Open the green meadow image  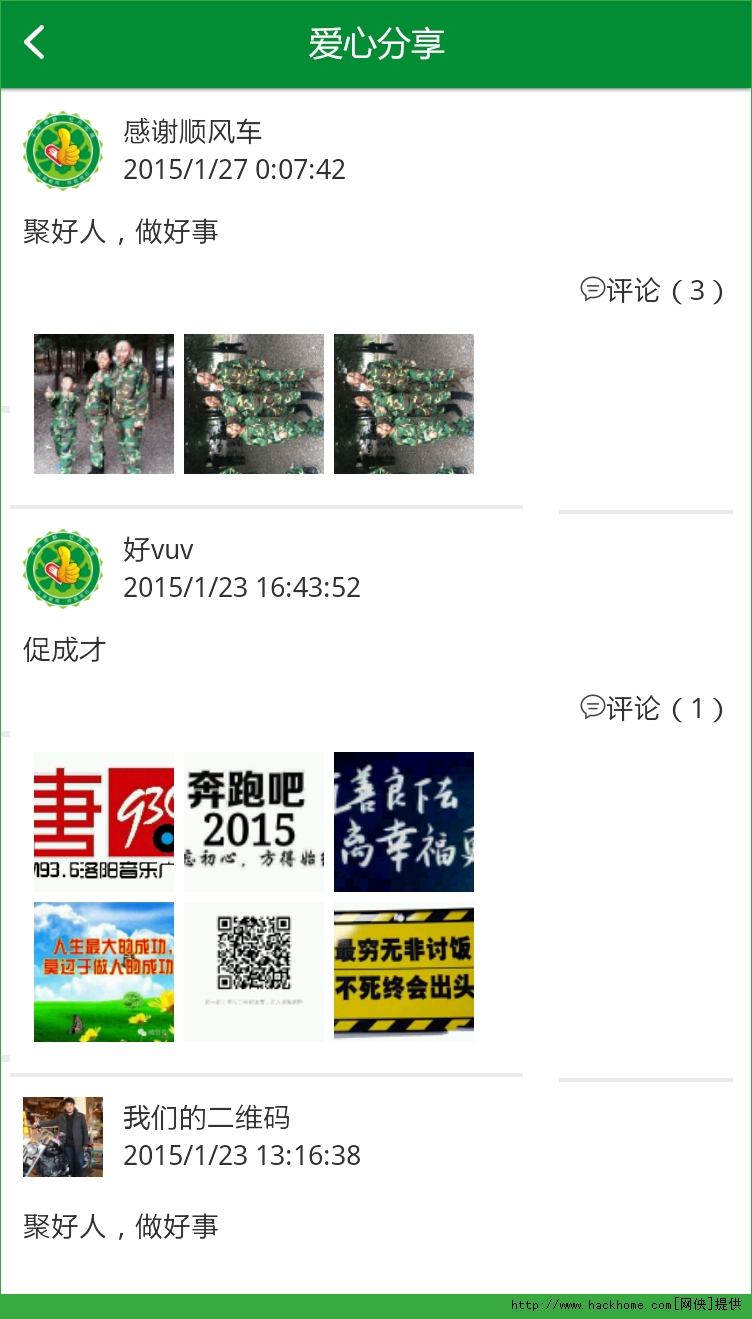[104, 972]
